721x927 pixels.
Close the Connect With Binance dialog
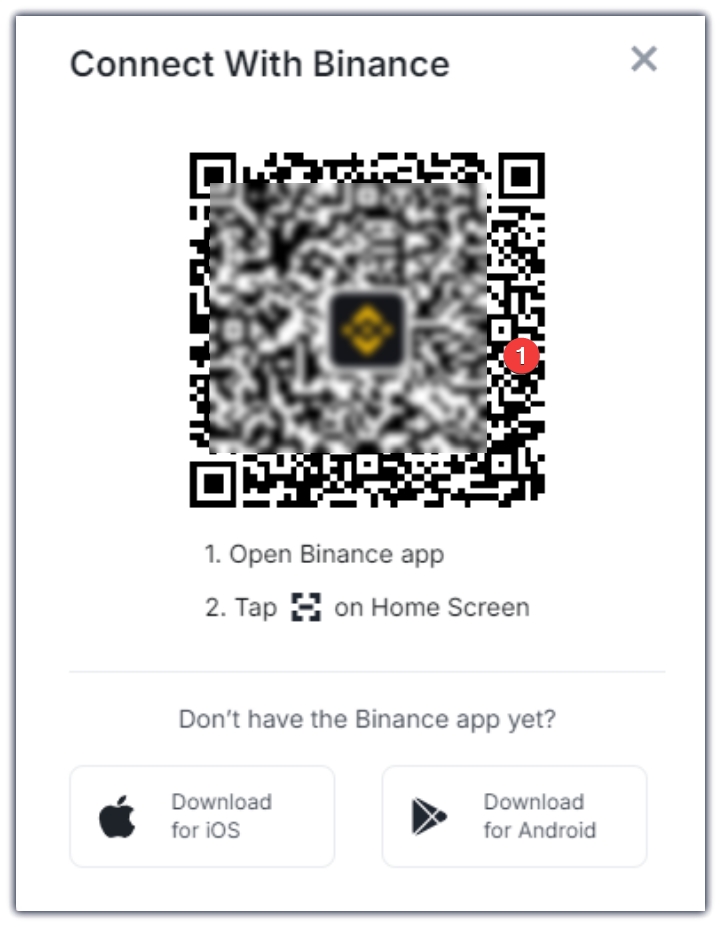(x=644, y=59)
